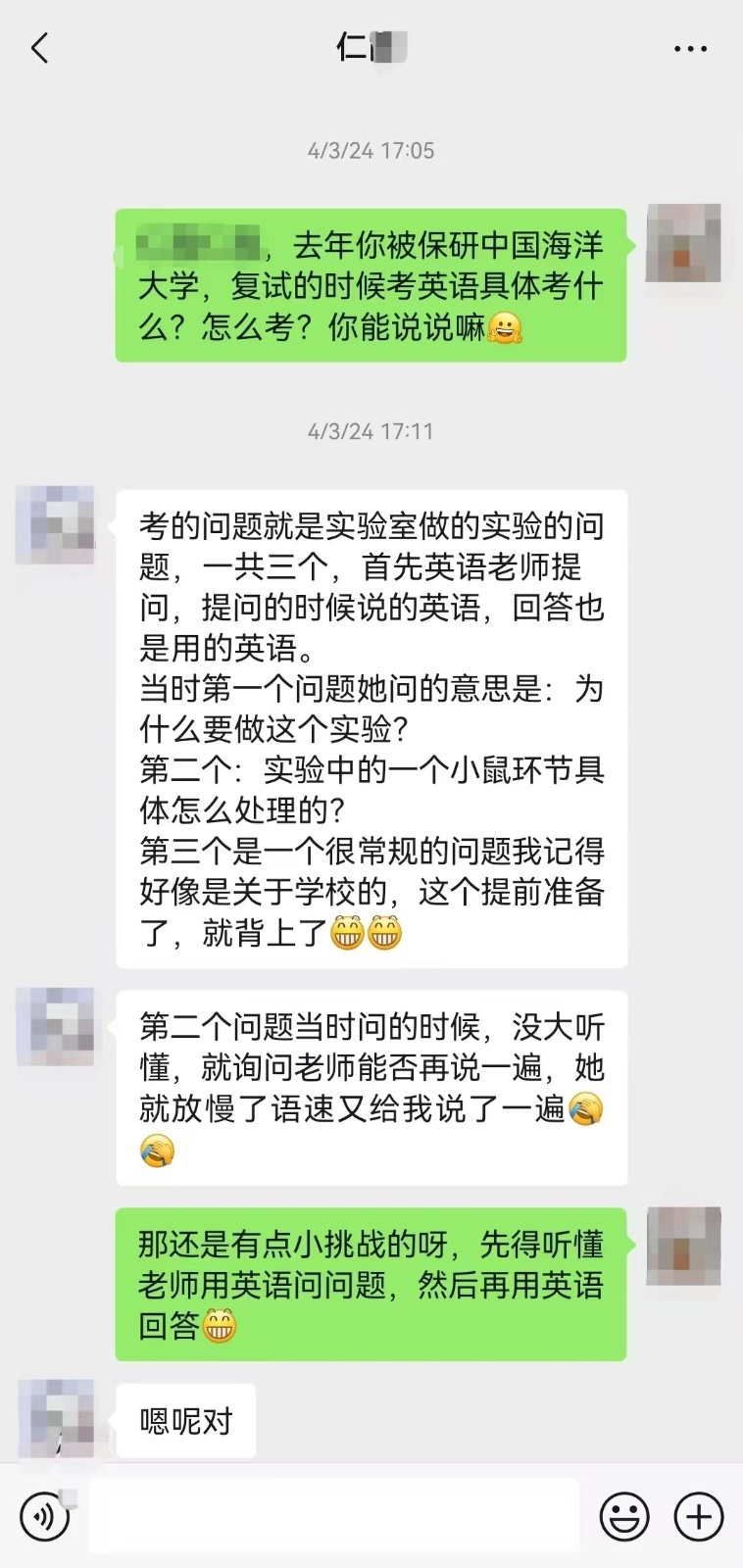Go back to the chat list

[x=40, y=48]
